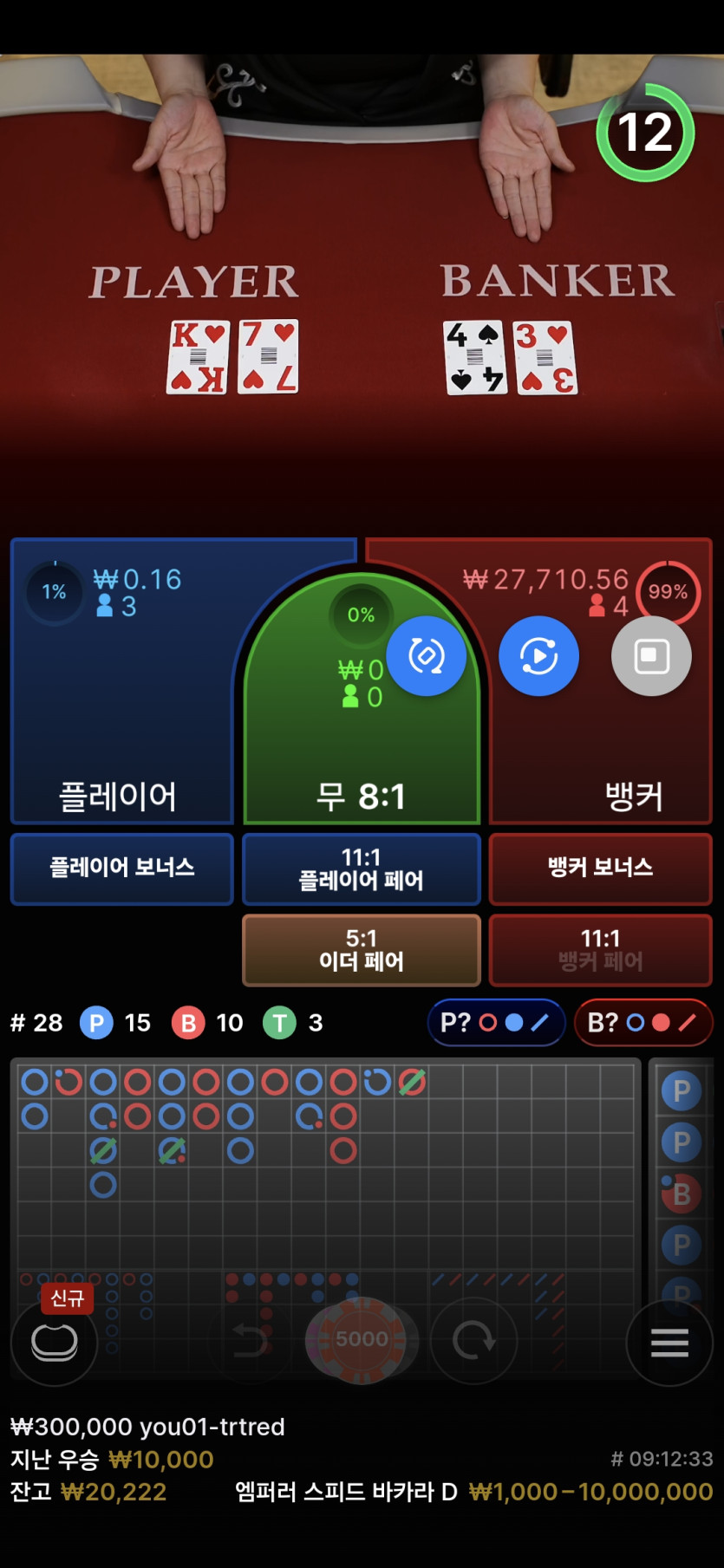Select 11:1 플레이어 페어 bet
The width and height of the screenshot is (724, 1568).
[361, 869]
